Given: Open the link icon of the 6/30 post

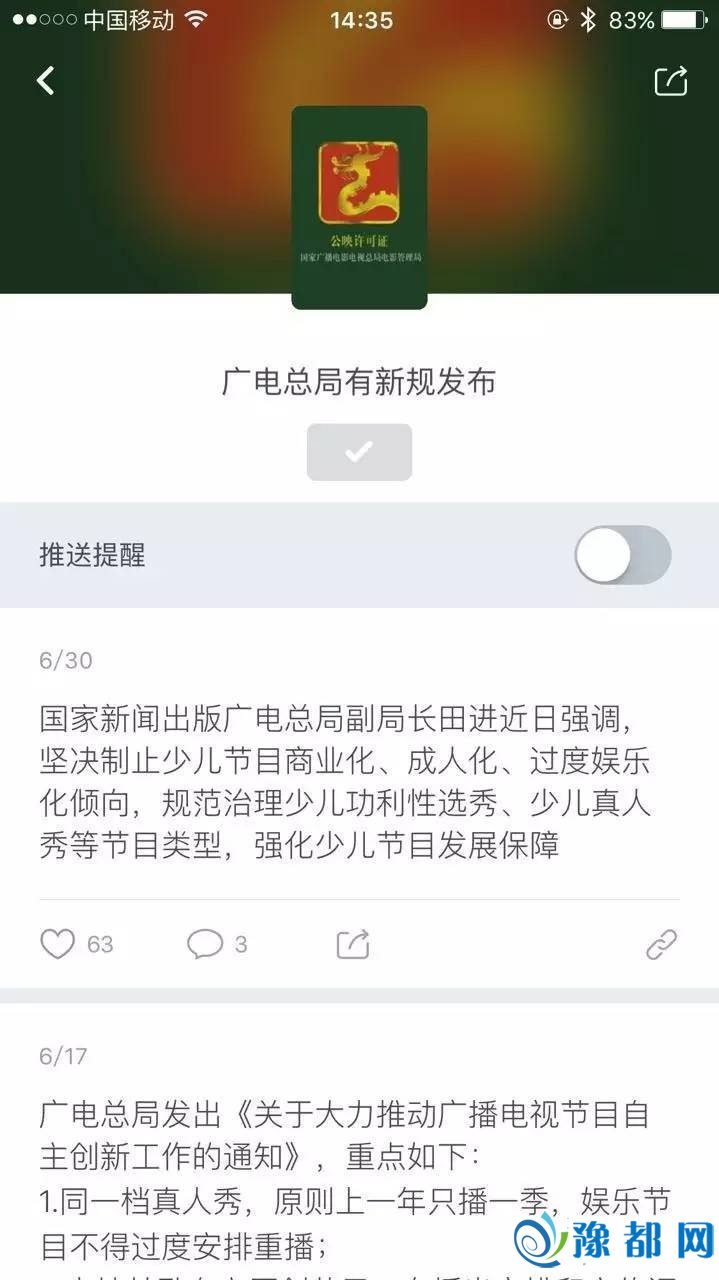Looking at the screenshot, I should coord(661,944).
